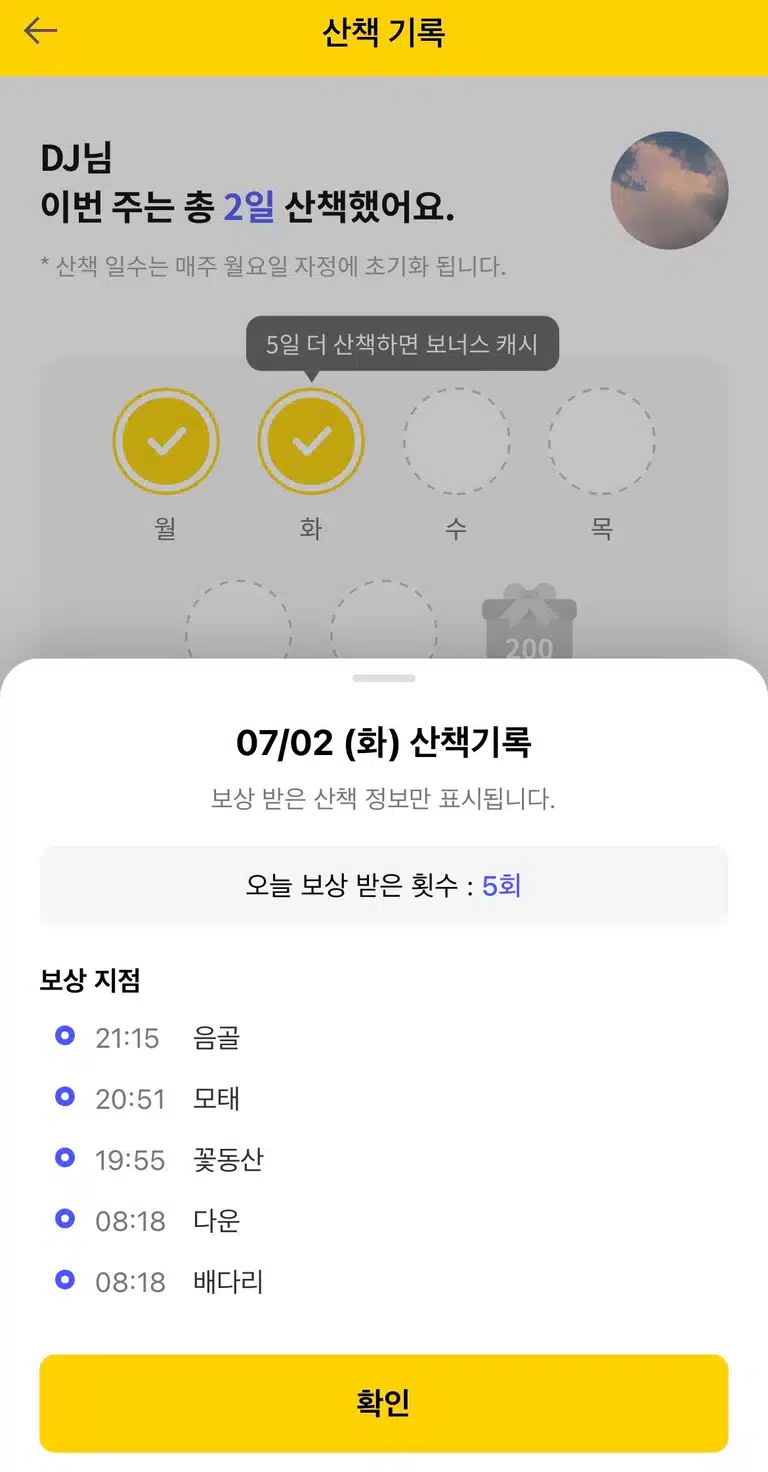Tap the bottom sheet drag handle

(384, 678)
